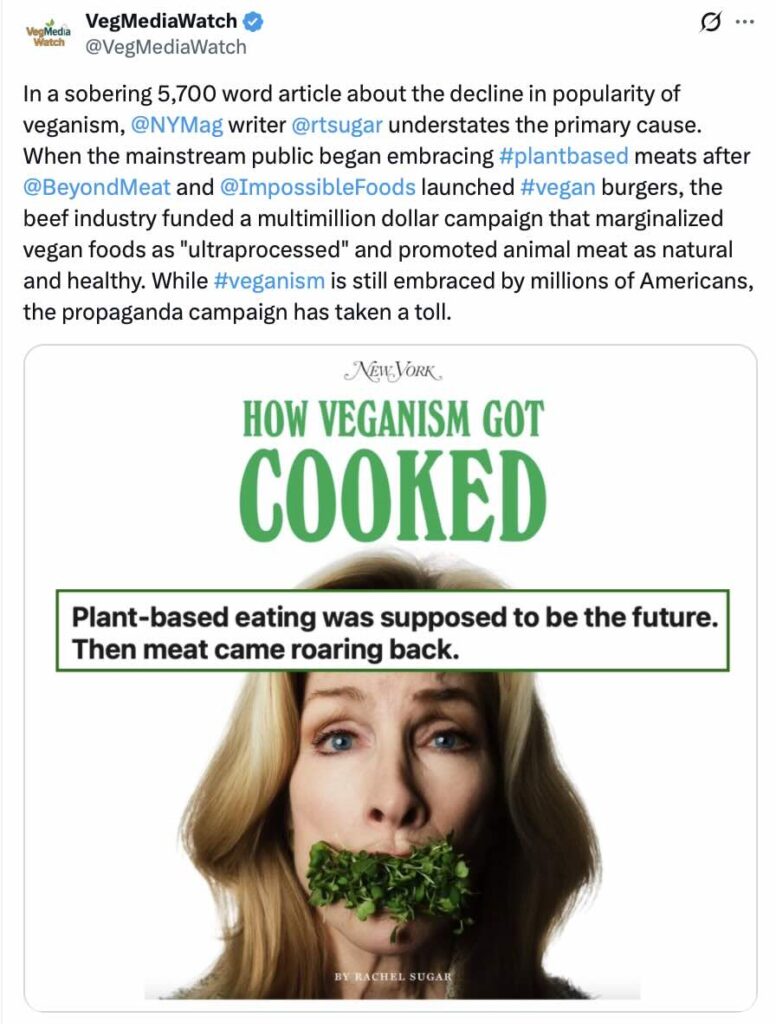This screenshot has height=1024, width=776.
Task: View the #veganism hashtag
Action: point(277,280)
